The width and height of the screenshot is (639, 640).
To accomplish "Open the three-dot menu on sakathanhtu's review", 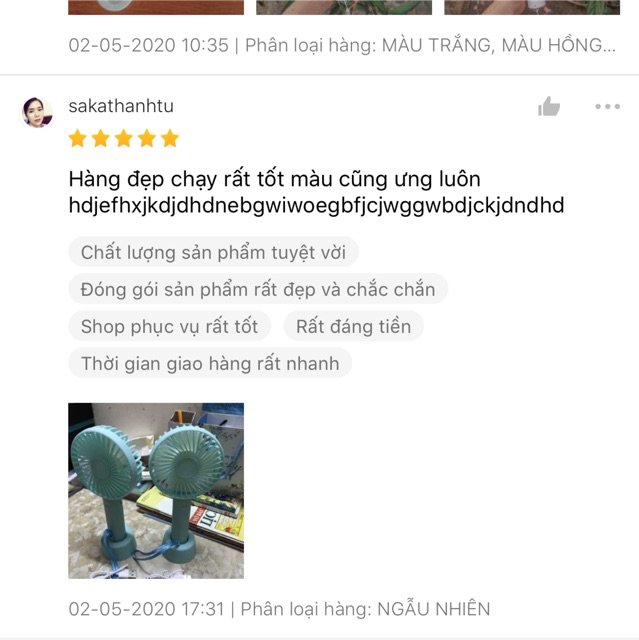I will (x=607, y=107).
